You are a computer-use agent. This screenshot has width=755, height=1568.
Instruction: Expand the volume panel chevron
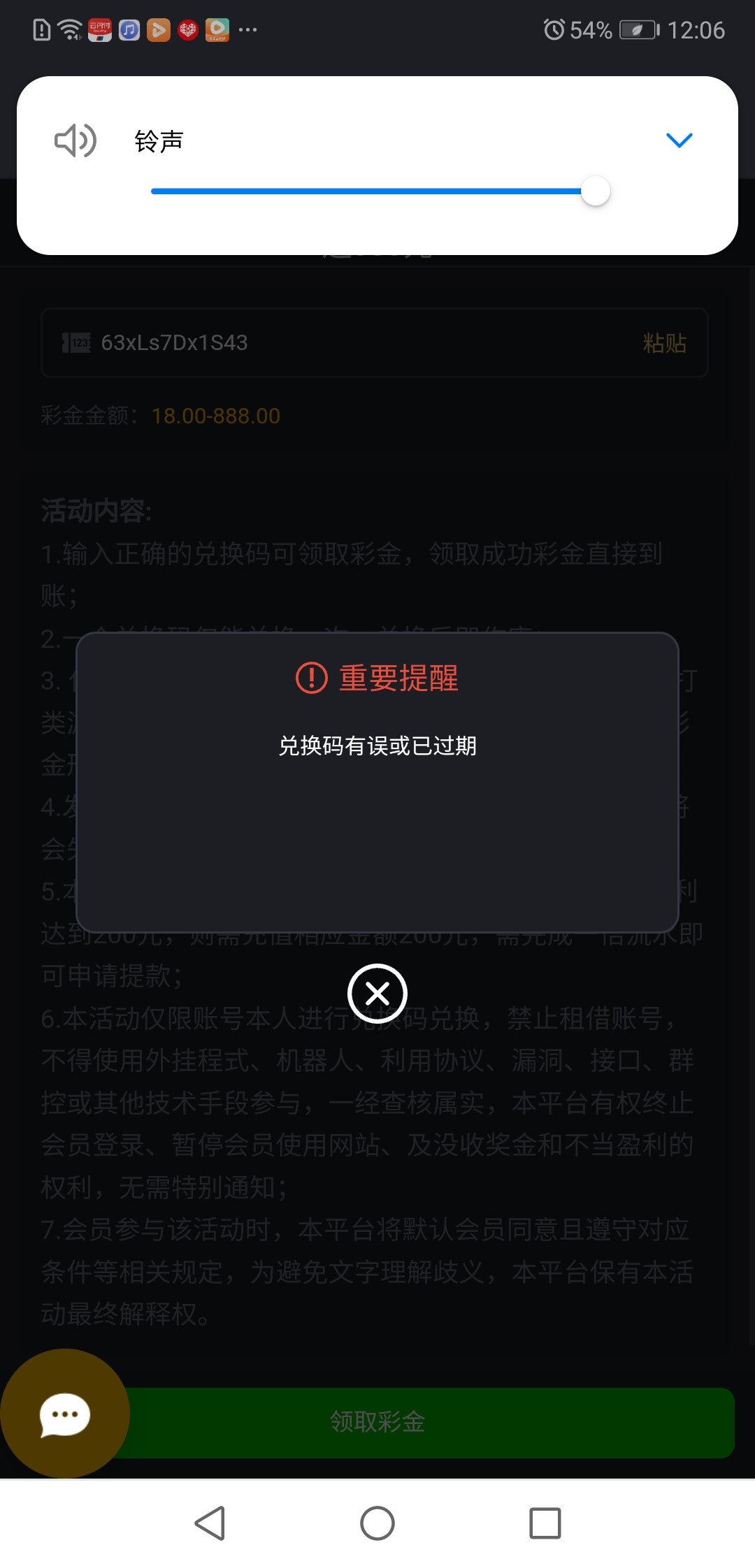[679, 140]
